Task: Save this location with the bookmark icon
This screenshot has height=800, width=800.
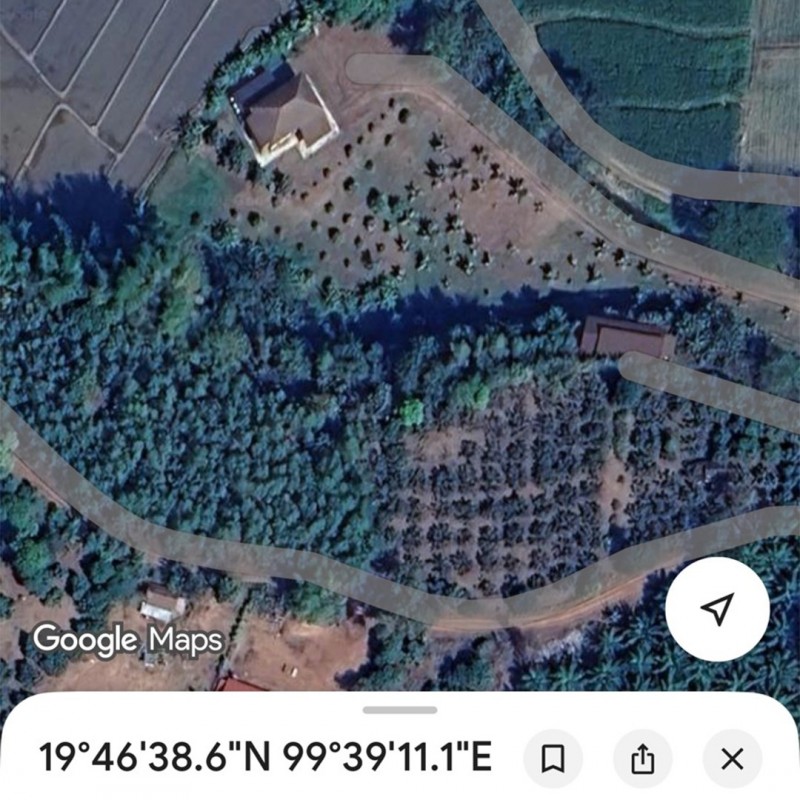Action: tap(552, 759)
